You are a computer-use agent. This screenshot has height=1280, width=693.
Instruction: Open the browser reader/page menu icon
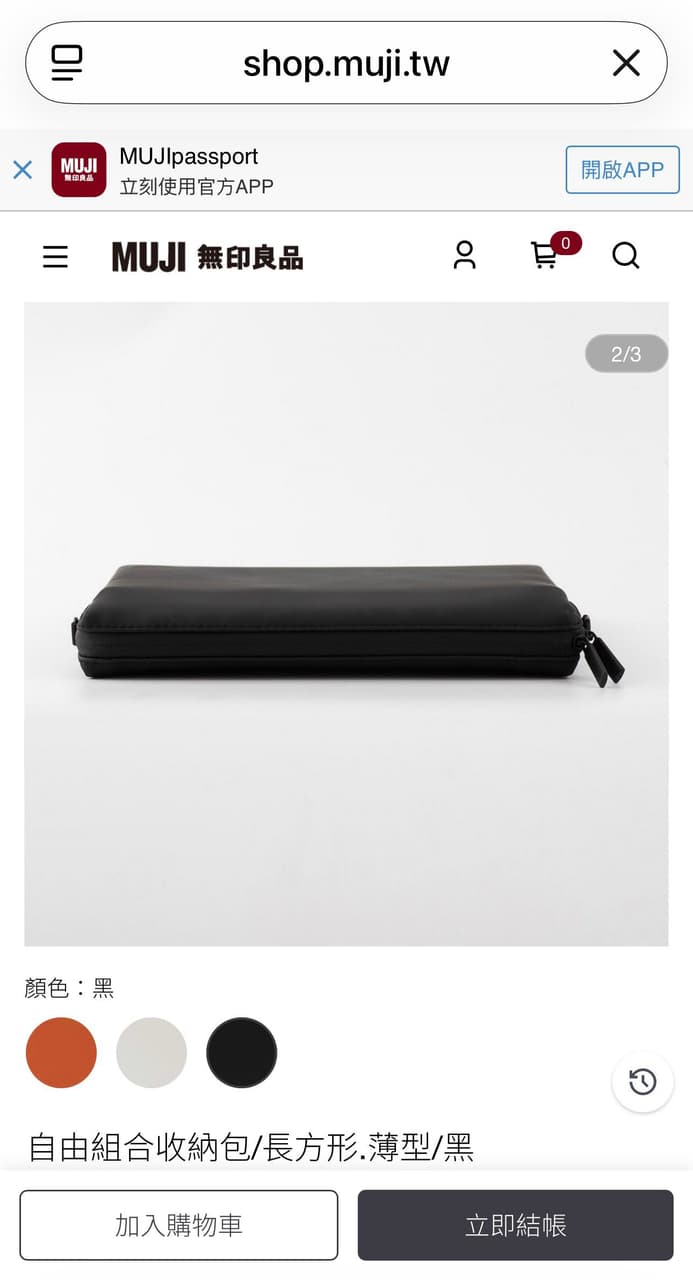(67, 63)
